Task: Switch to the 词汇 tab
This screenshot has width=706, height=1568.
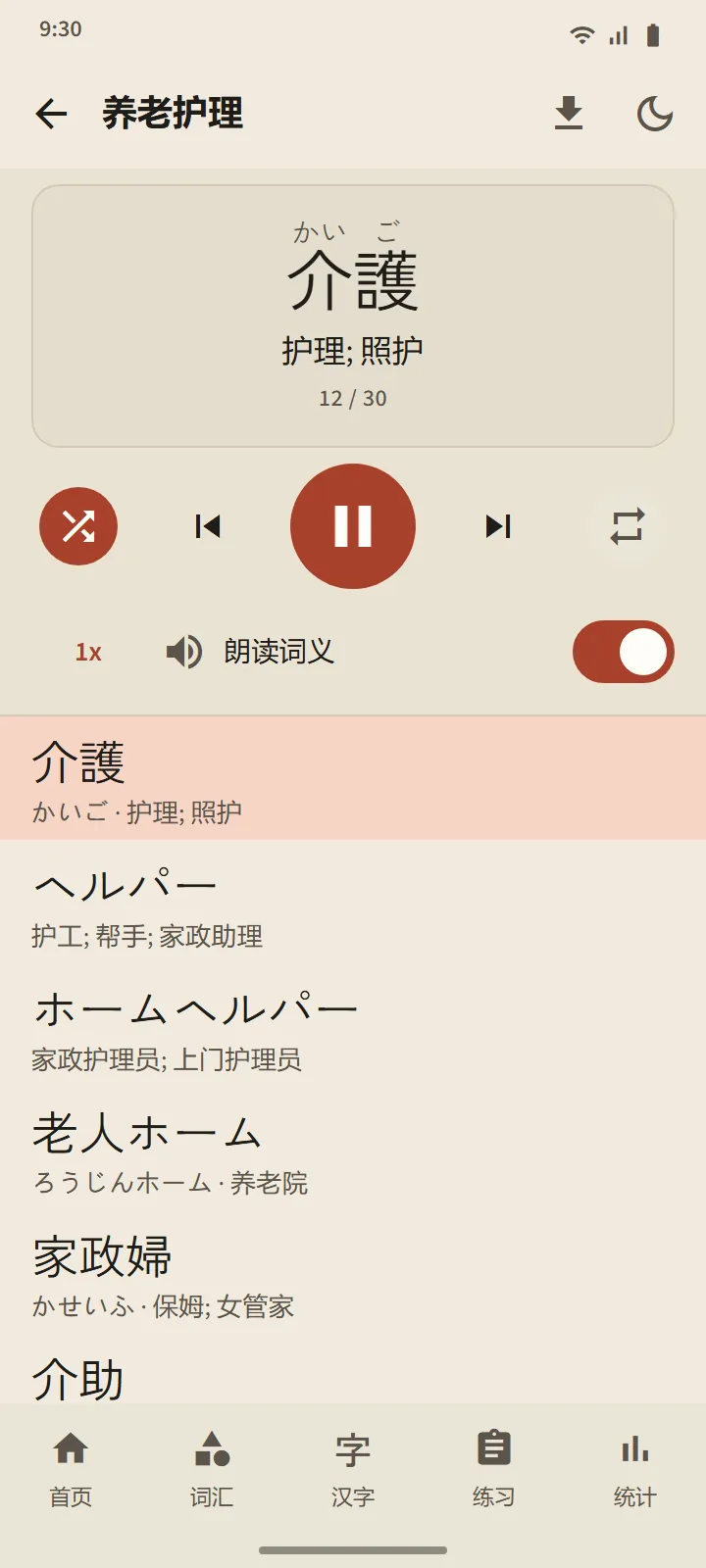Action: (x=212, y=1468)
